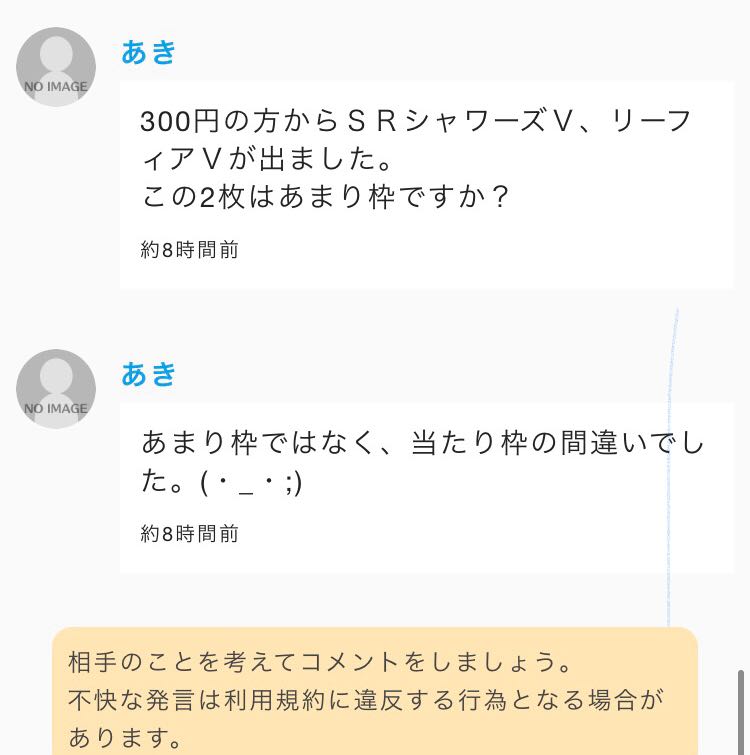Viewport: 750px width, 755px height.
Task: Click the yellow warning banner at the bottom
Action: [x=380, y=690]
